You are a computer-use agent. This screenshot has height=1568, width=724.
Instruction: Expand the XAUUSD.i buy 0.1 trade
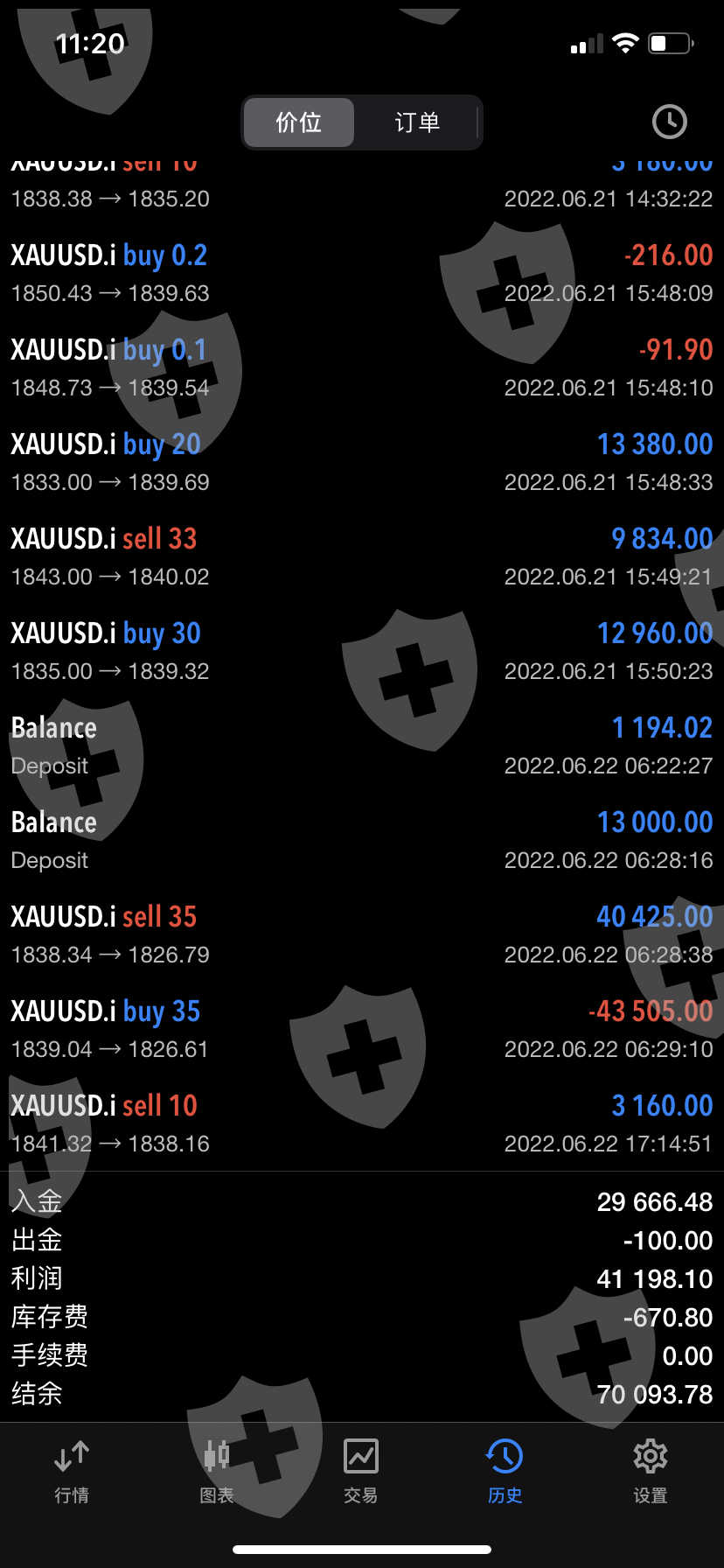pyautogui.click(x=361, y=367)
